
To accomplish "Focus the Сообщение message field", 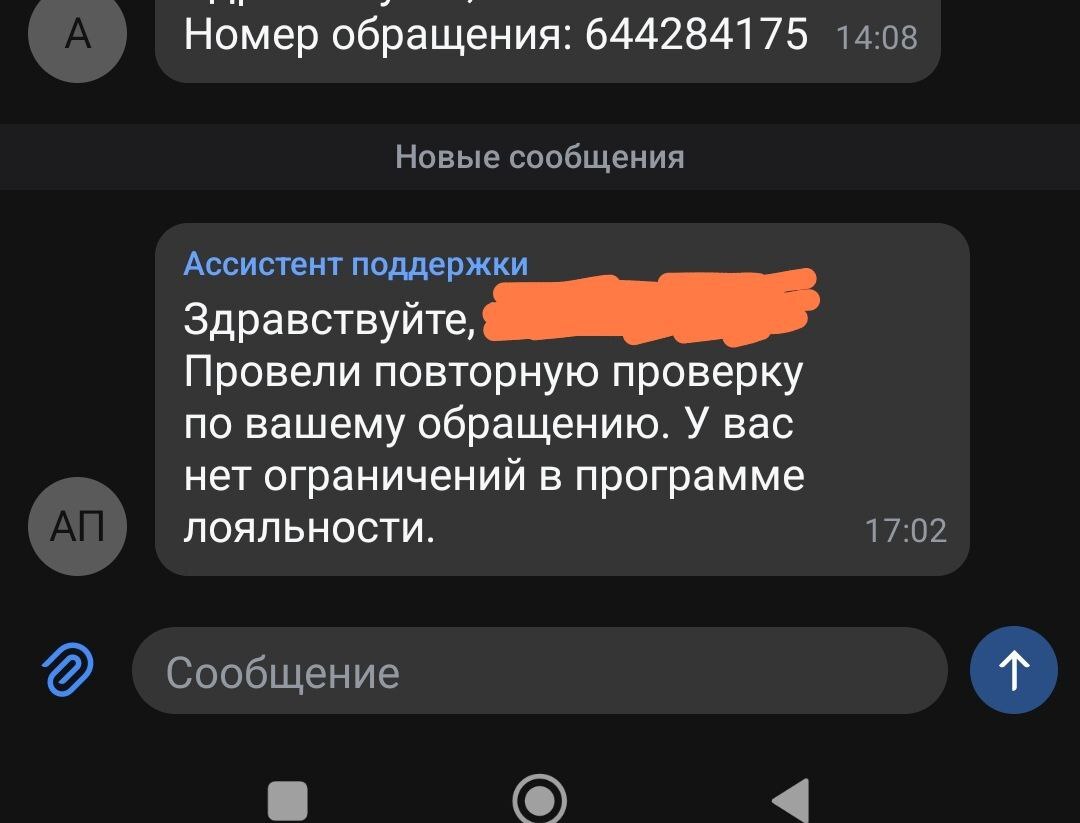I will pyautogui.click(x=540, y=671).
